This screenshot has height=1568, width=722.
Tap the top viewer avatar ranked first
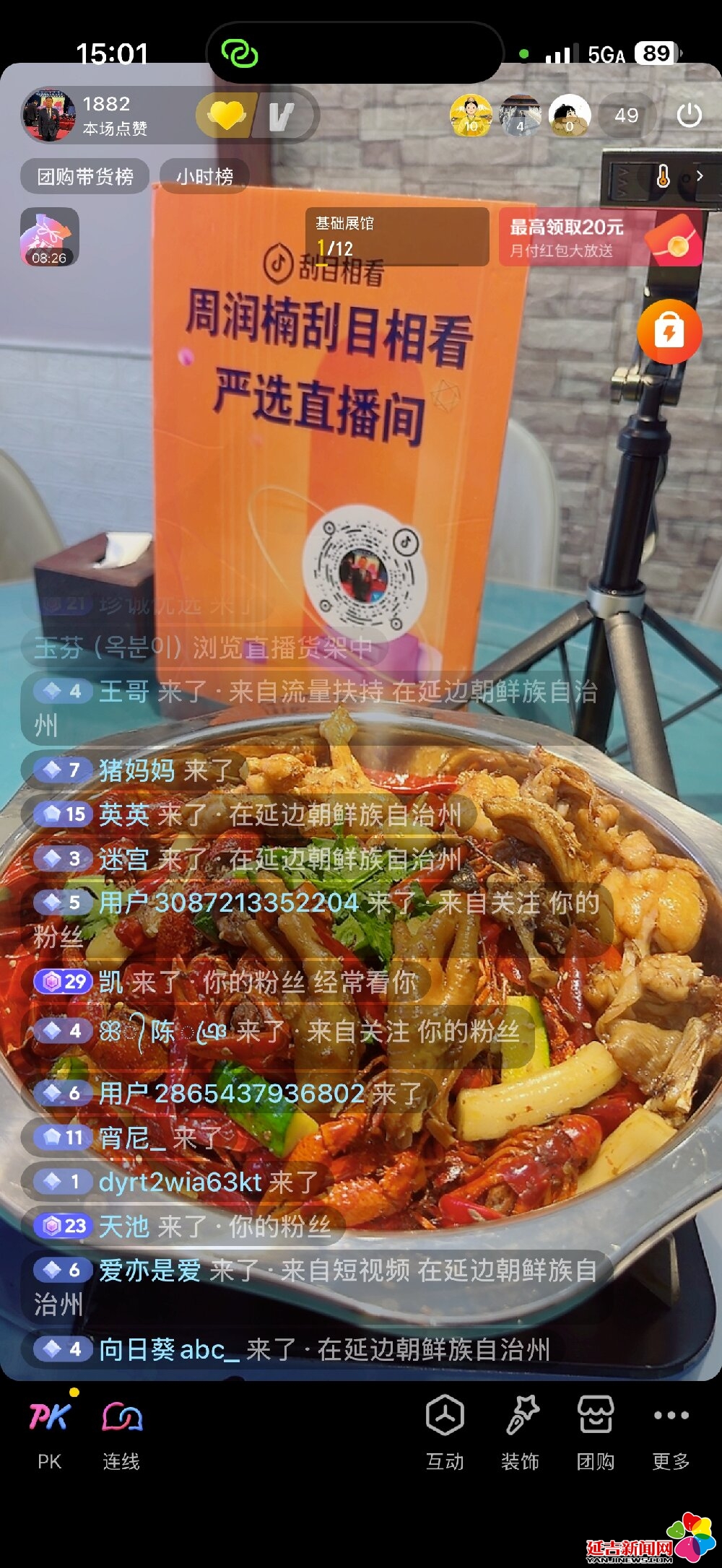(471, 116)
